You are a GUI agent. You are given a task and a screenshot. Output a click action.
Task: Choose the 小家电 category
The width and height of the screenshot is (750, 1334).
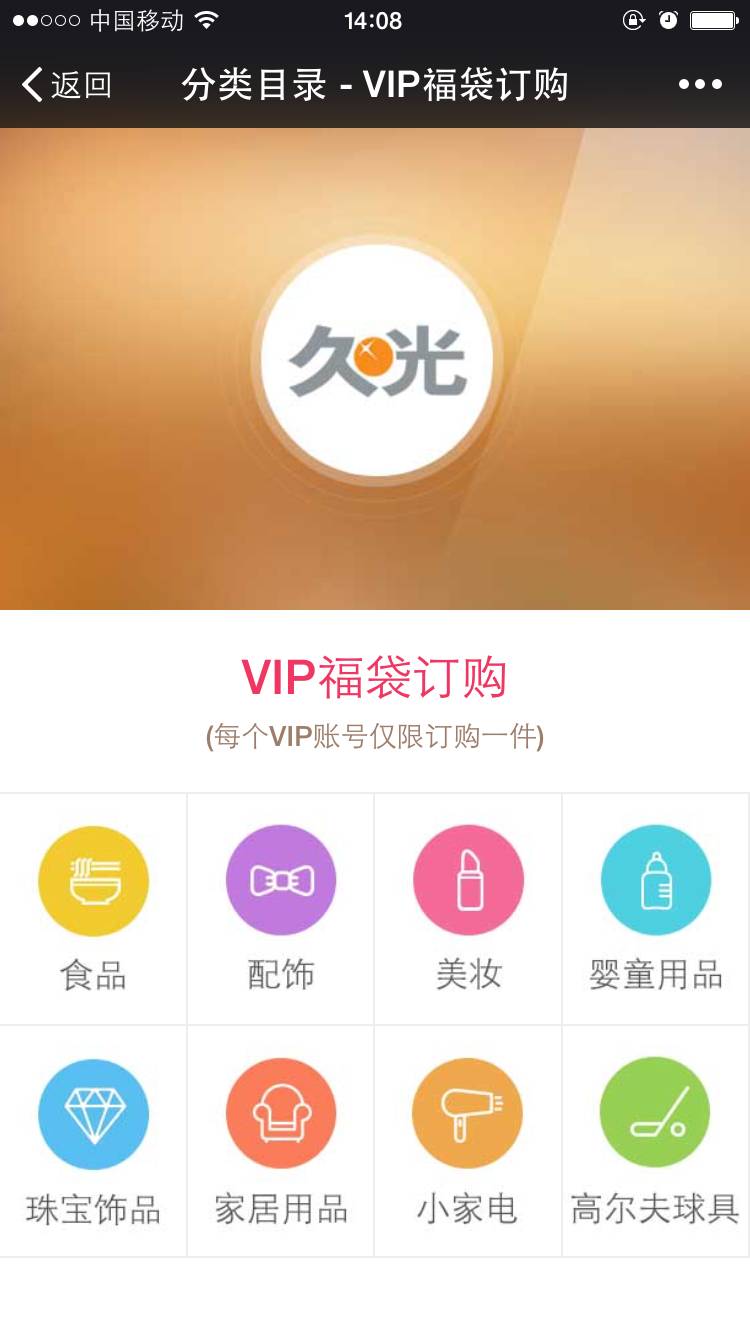468,1140
